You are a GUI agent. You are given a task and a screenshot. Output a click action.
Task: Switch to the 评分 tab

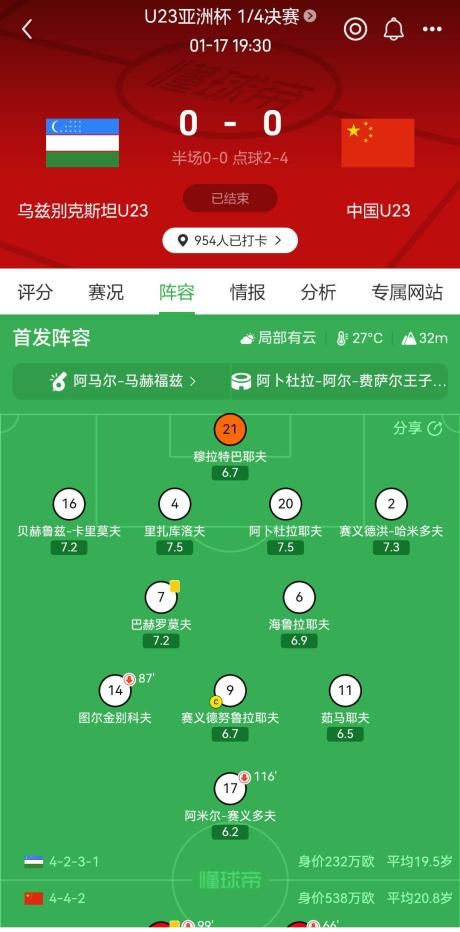35,292
